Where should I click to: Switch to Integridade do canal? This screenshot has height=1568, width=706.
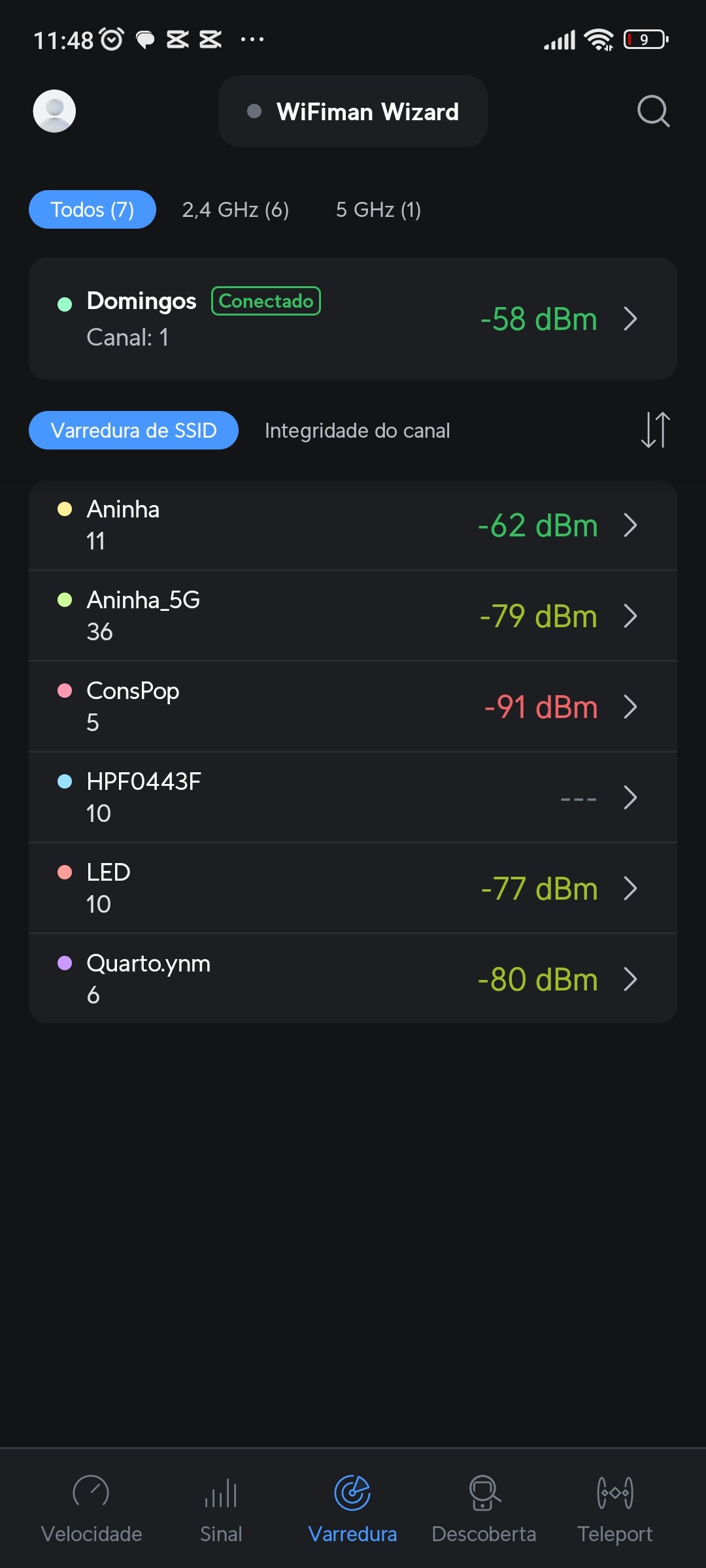click(x=357, y=431)
